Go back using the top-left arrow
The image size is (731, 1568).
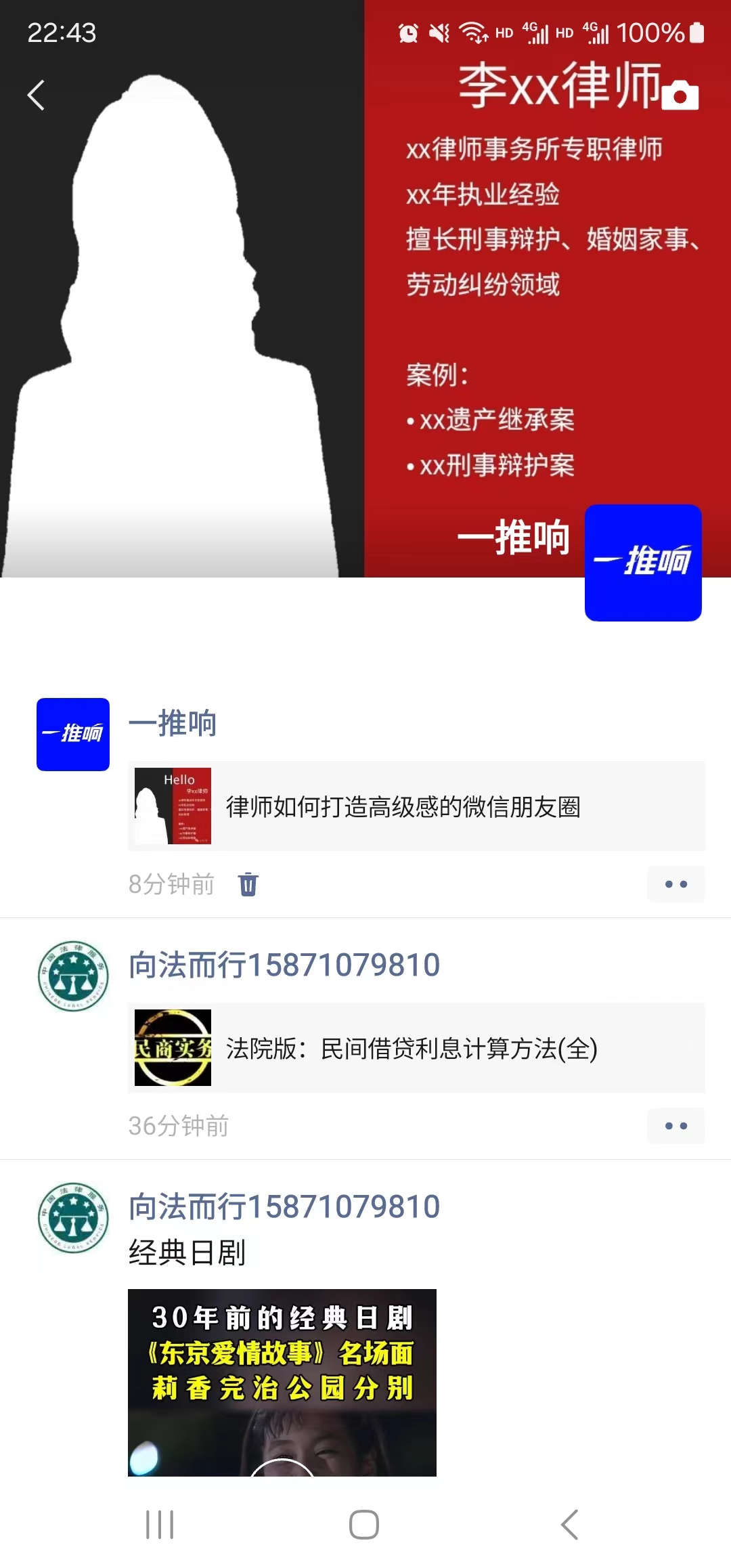point(37,95)
